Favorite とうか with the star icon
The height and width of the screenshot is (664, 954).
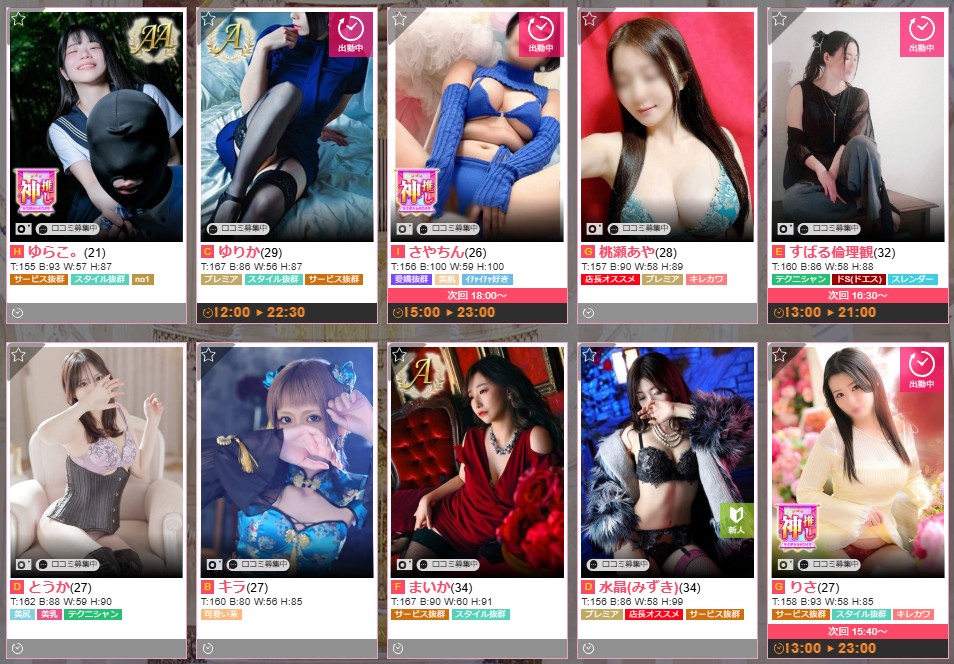[17, 355]
